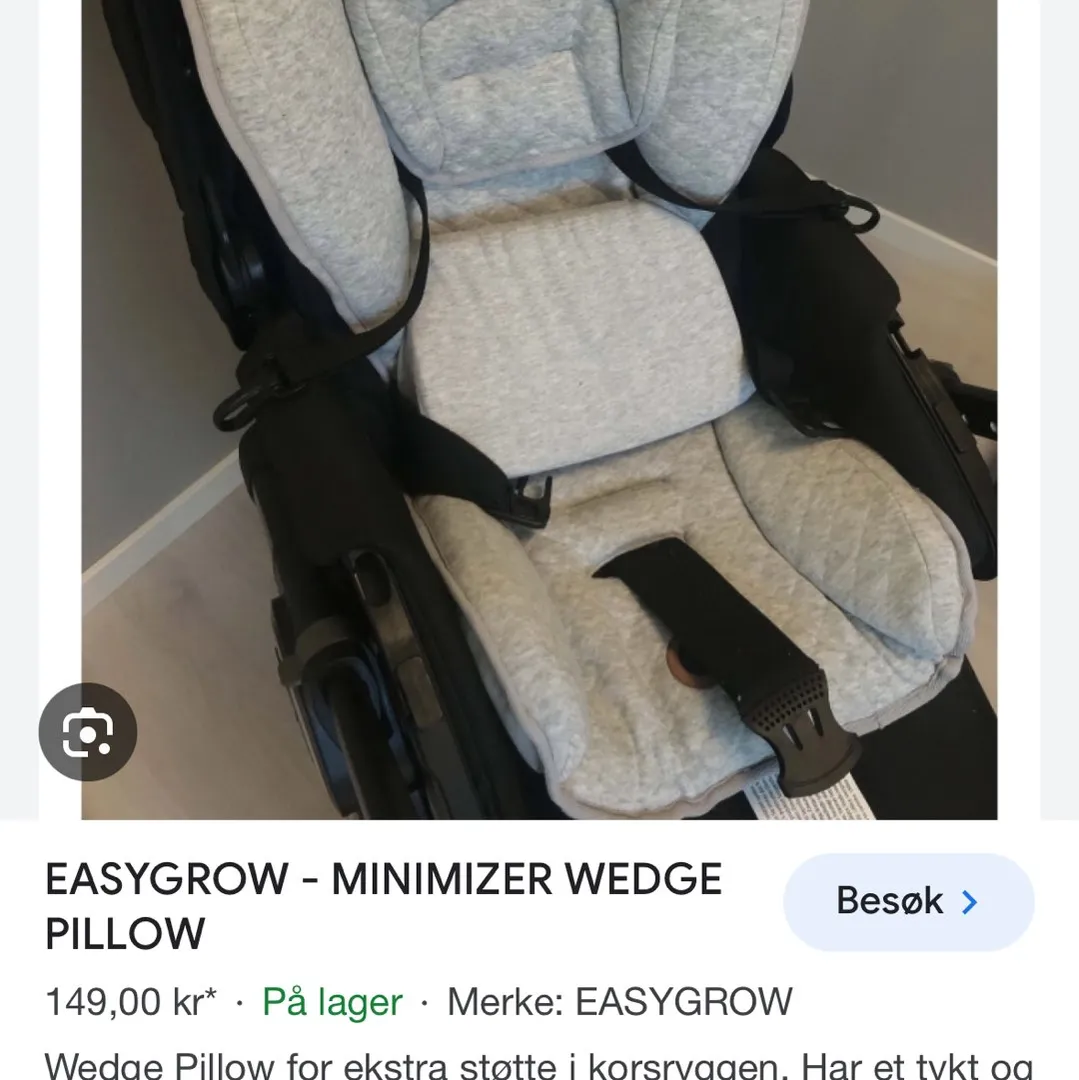Screen dimensions: 1079x1080
Task: Tap the Besøk button to visit the site
Action: pyautogui.click(x=908, y=902)
